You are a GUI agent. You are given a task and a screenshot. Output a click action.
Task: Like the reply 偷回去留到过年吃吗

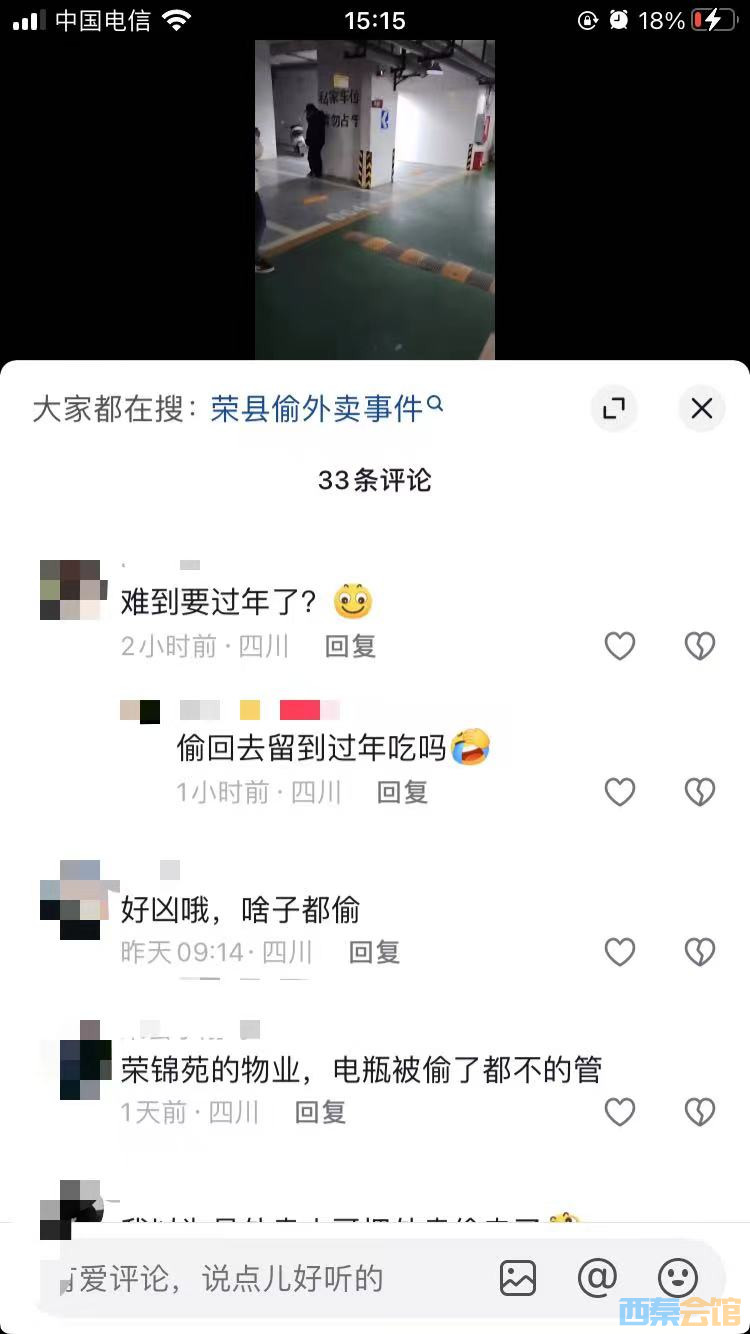tap(620, 792)
